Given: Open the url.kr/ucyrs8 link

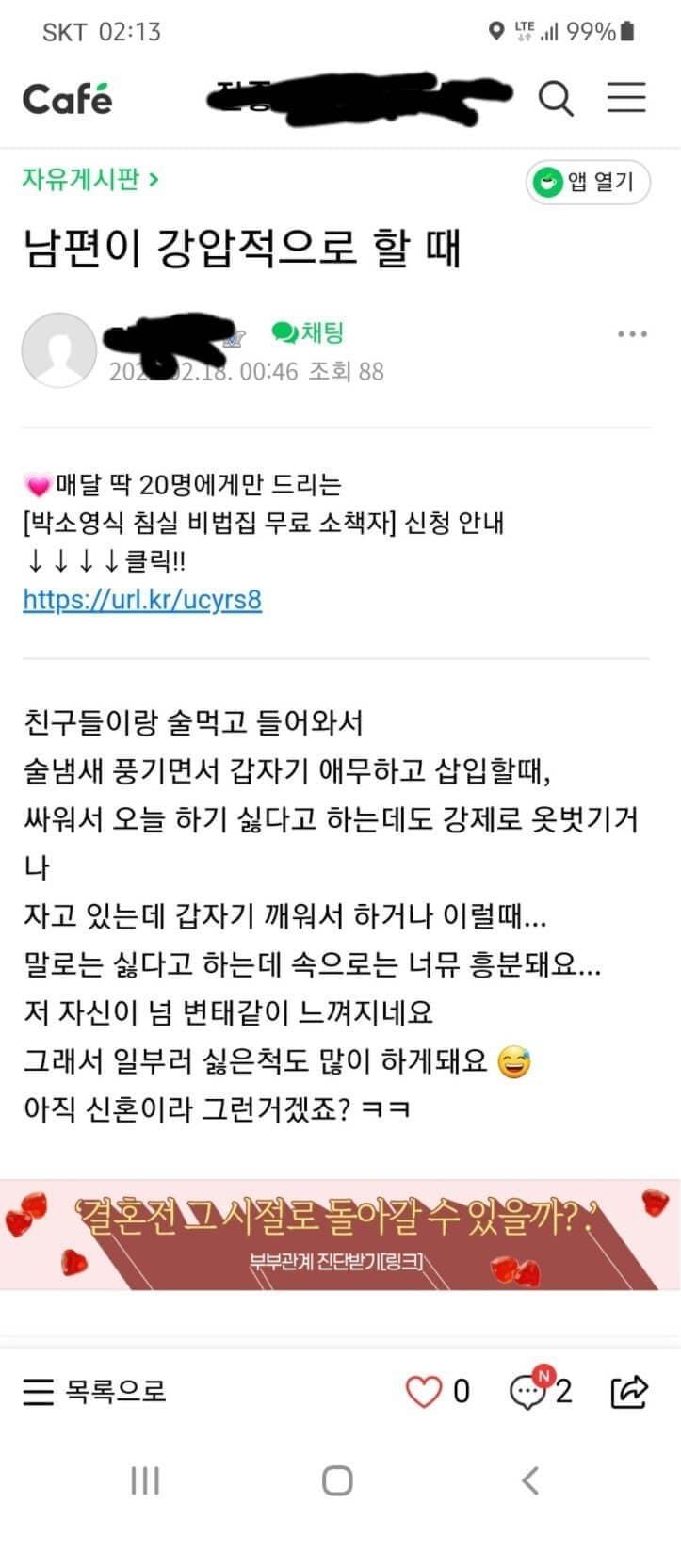Looking at the screenshot, I should point(142,600).
